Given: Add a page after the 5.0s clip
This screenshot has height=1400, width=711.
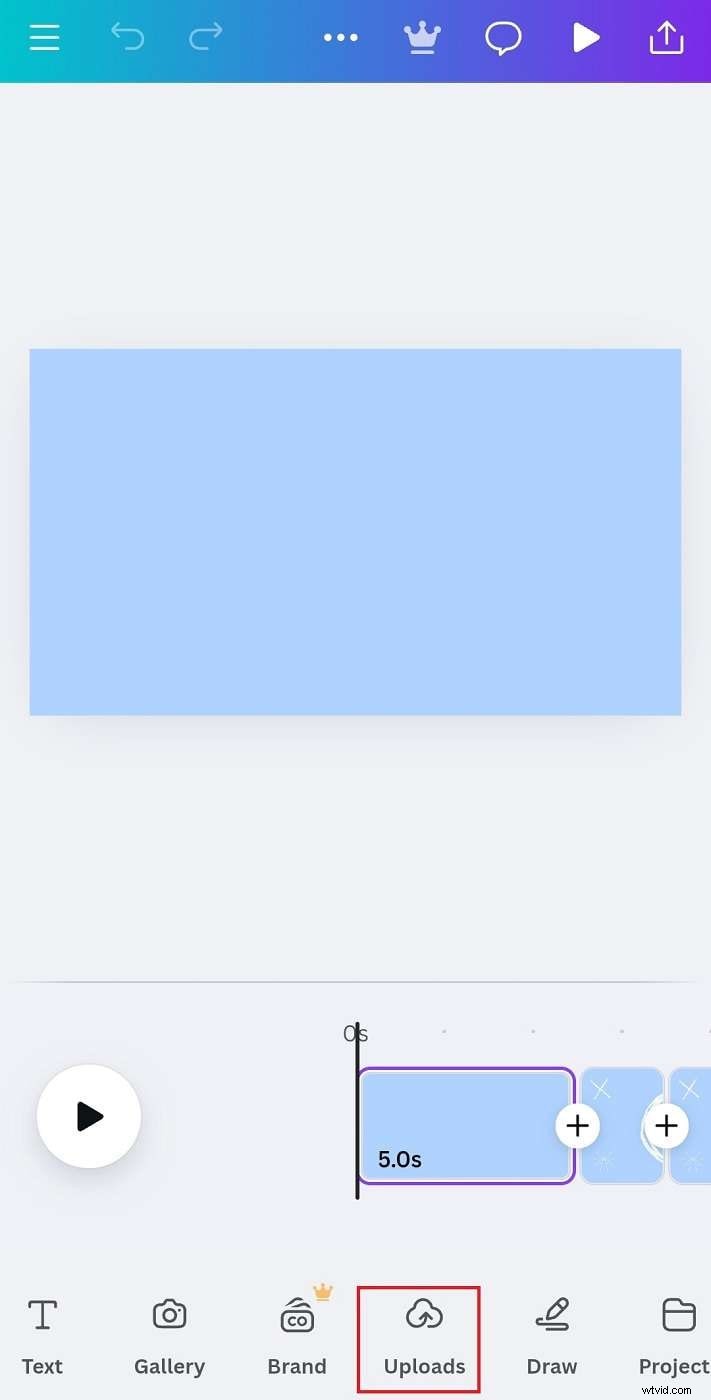Looking at the screenshot, I should (577, 1126).
